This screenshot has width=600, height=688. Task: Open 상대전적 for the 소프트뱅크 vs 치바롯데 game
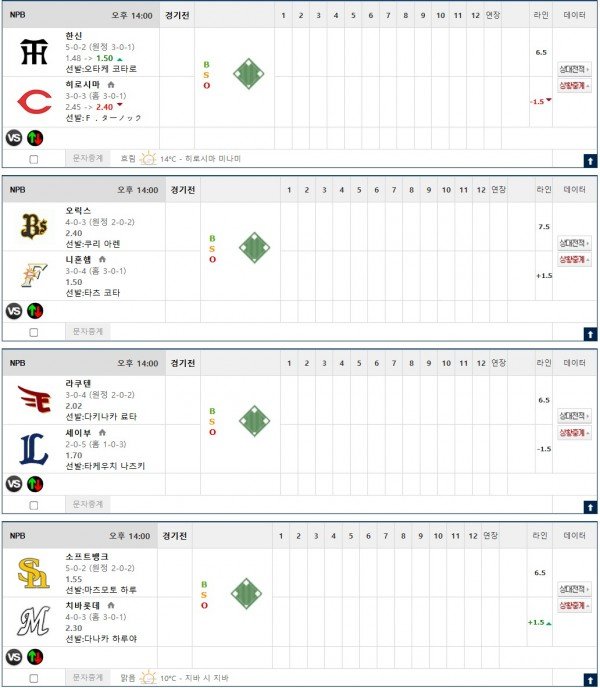pyautogui.click(x=575, y=588)
